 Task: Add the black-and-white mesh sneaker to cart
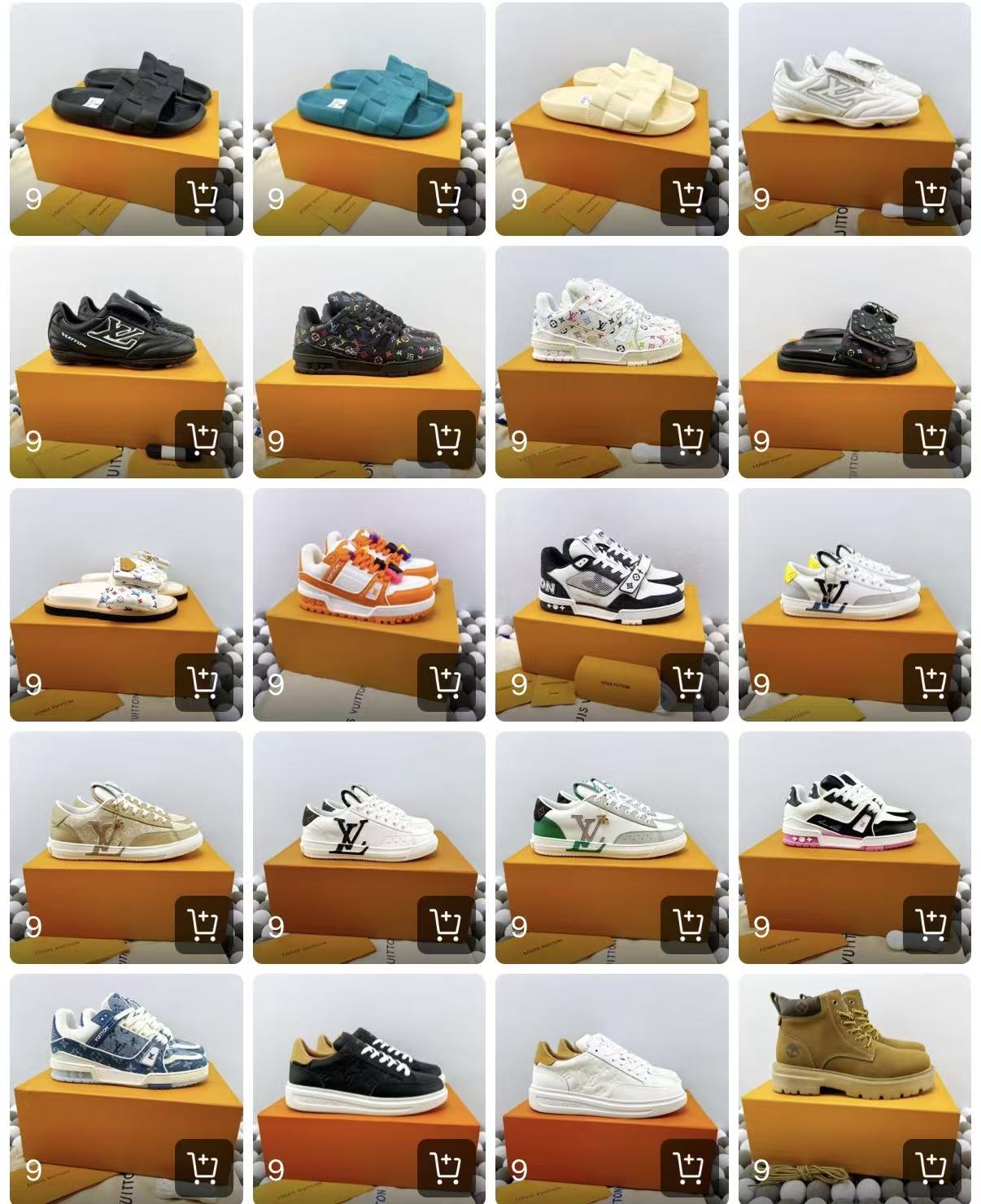click(688, 682)
